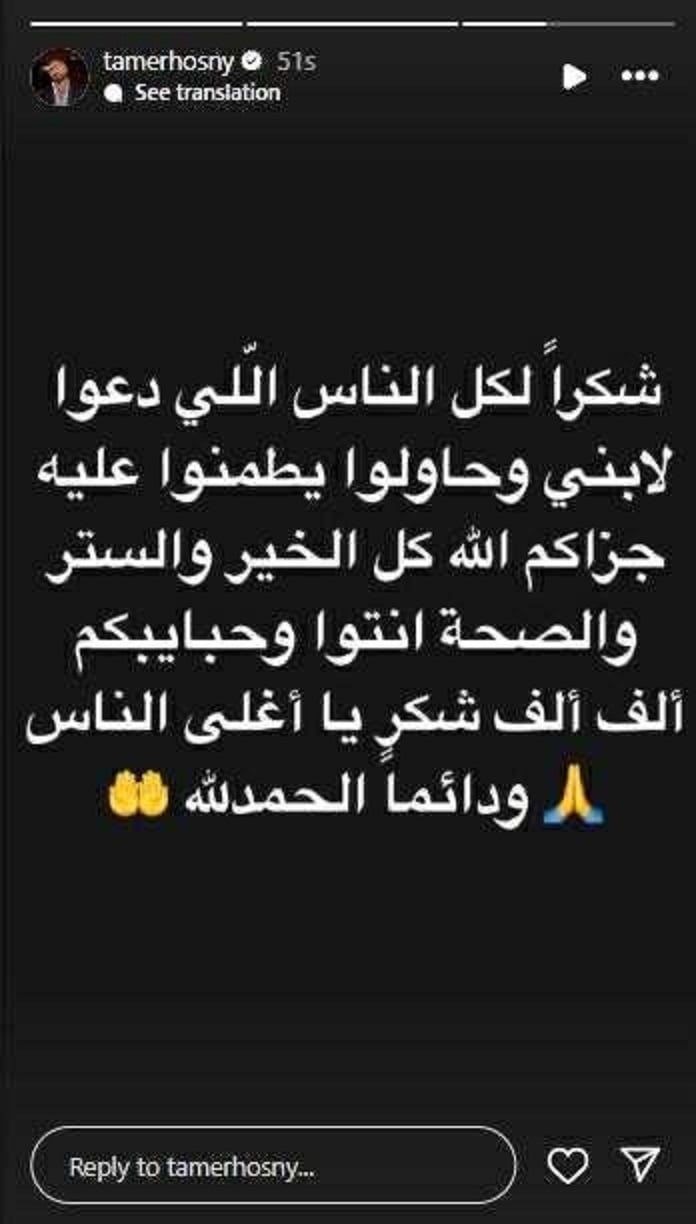Tap See translation under the username
The width and height of the screenshot is (696, 1224).
(207, 92)
